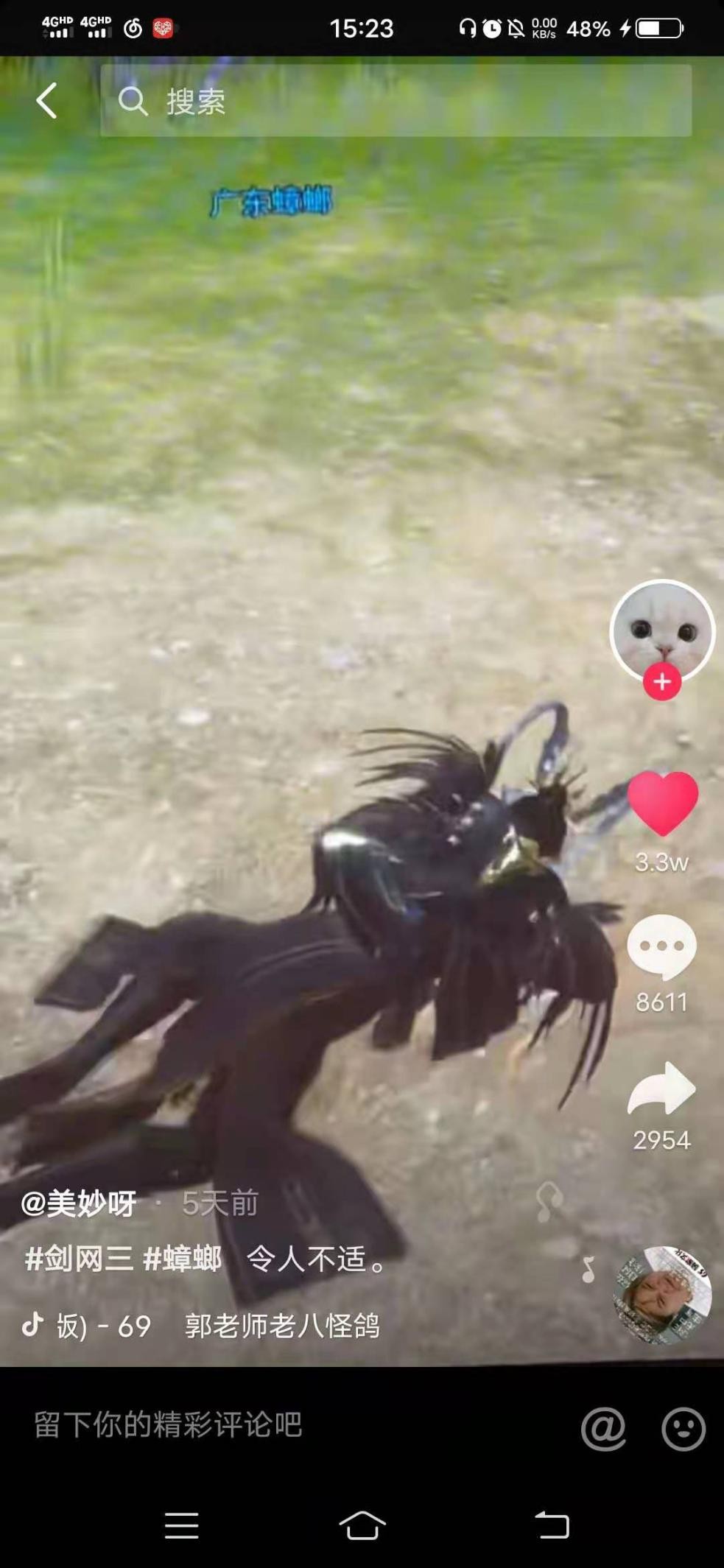Screen dimensions: 724x1568
Task: Open the emoji picker smiley
Action: coord(683,1429)
